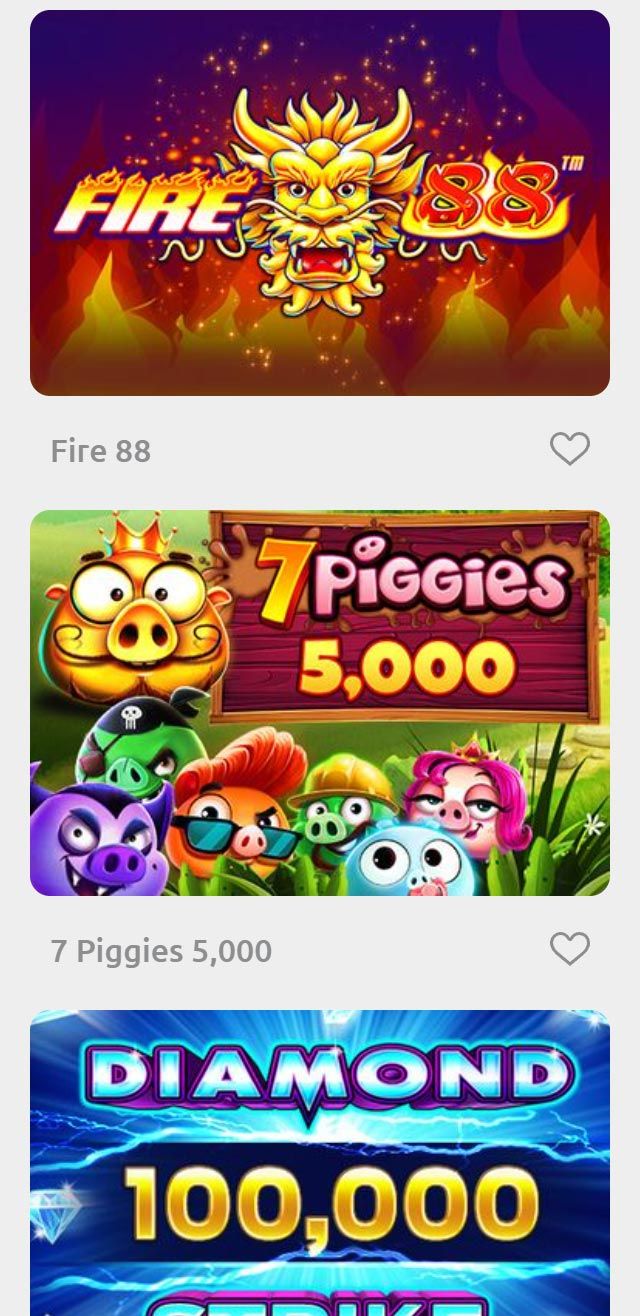Screen dimensions: 640x1316
Task: Favorite the Fire 88 game
Action: 570,449
